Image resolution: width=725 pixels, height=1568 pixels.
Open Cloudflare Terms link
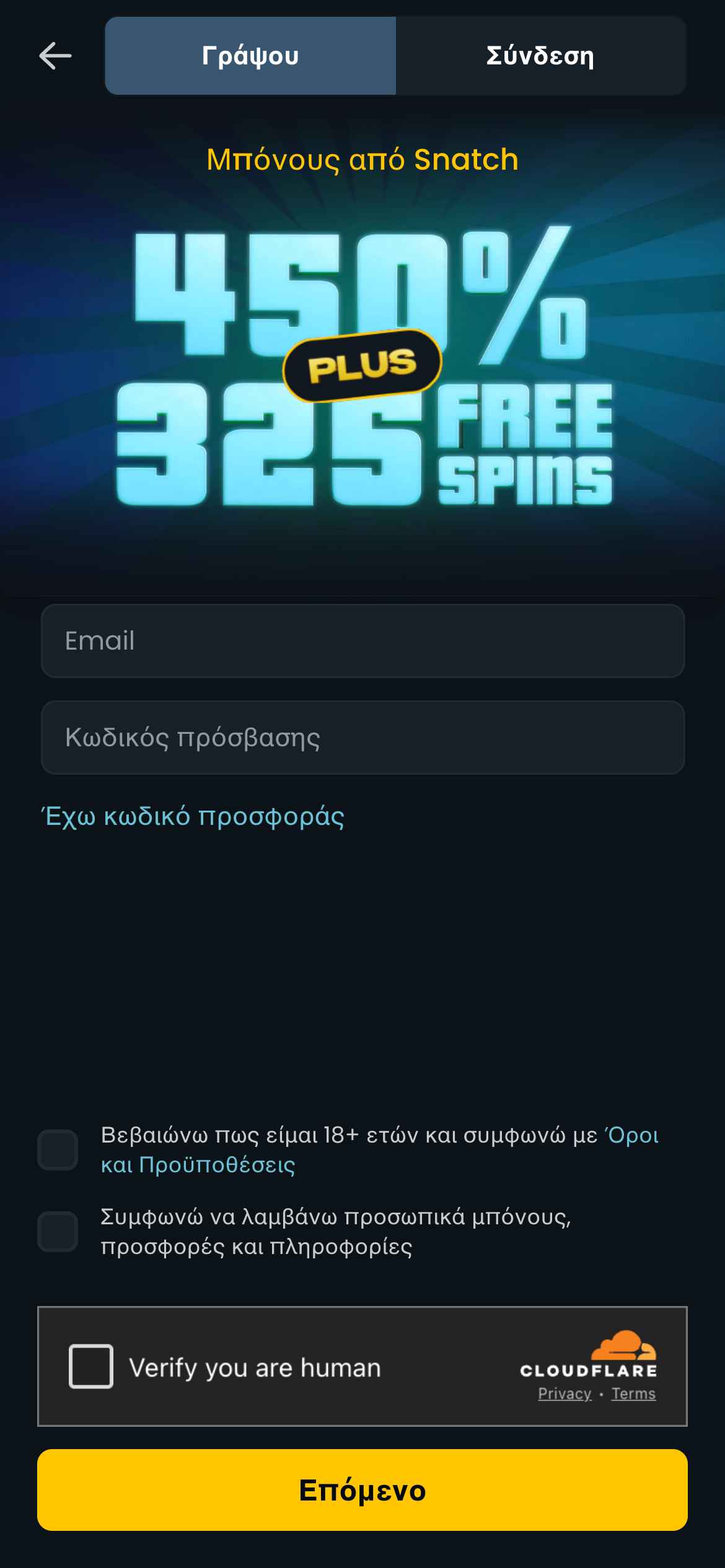(x=633, y=1393)
